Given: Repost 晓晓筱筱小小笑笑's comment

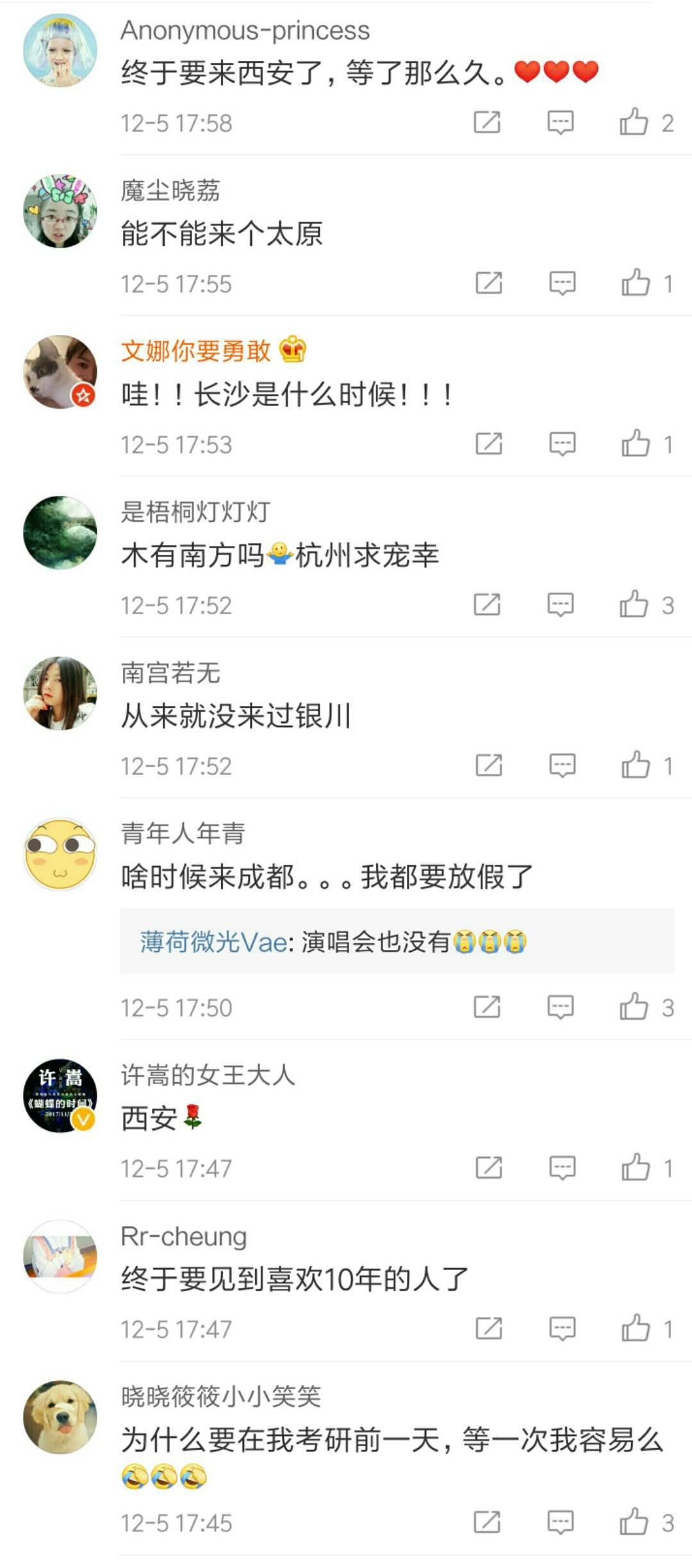Looking at the screenshot, I should coord(487,1522).
